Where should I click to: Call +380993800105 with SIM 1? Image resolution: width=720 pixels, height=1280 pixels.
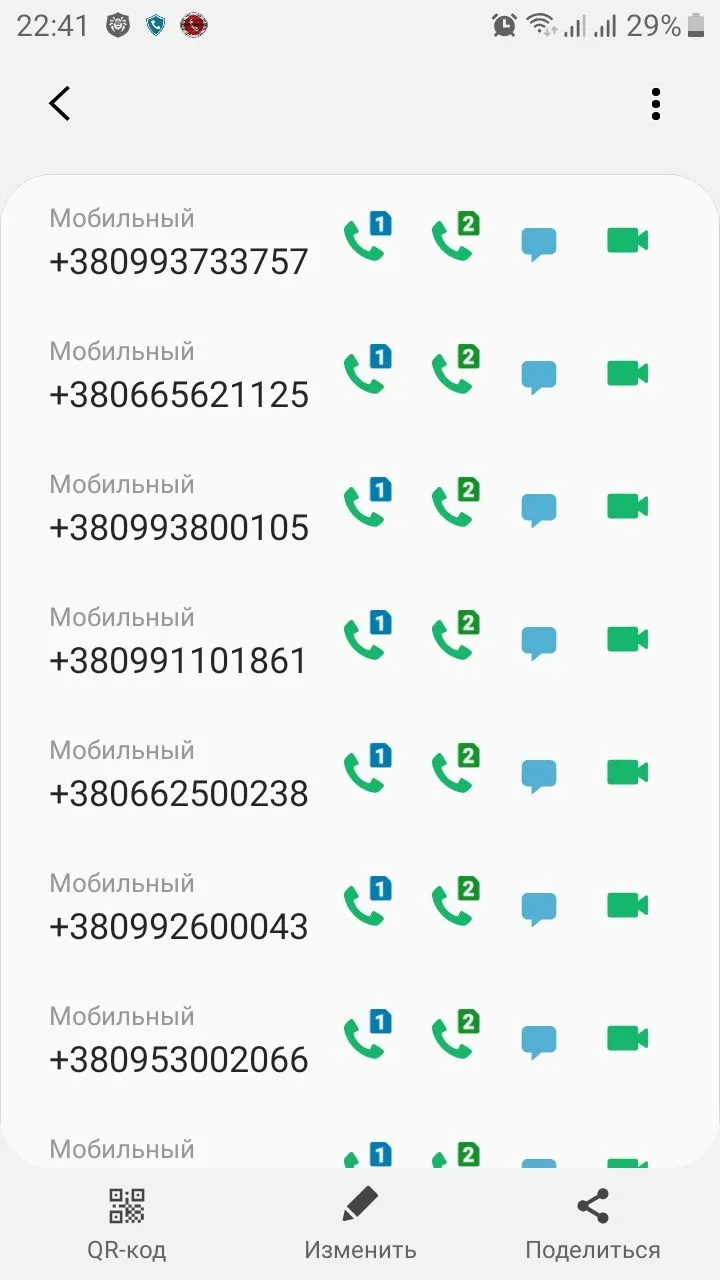click(366, 506)
